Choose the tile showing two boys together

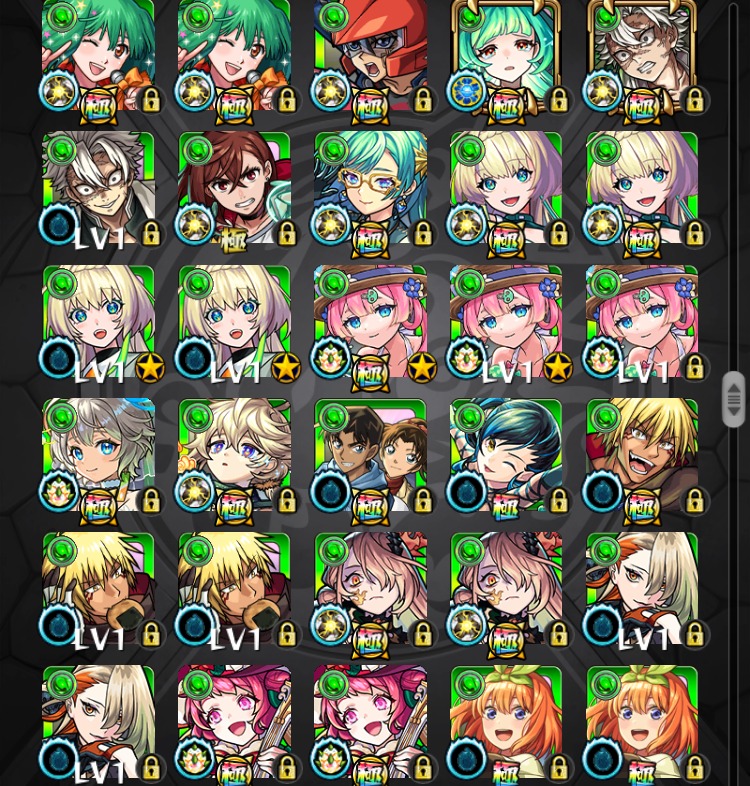click(370, 455)
